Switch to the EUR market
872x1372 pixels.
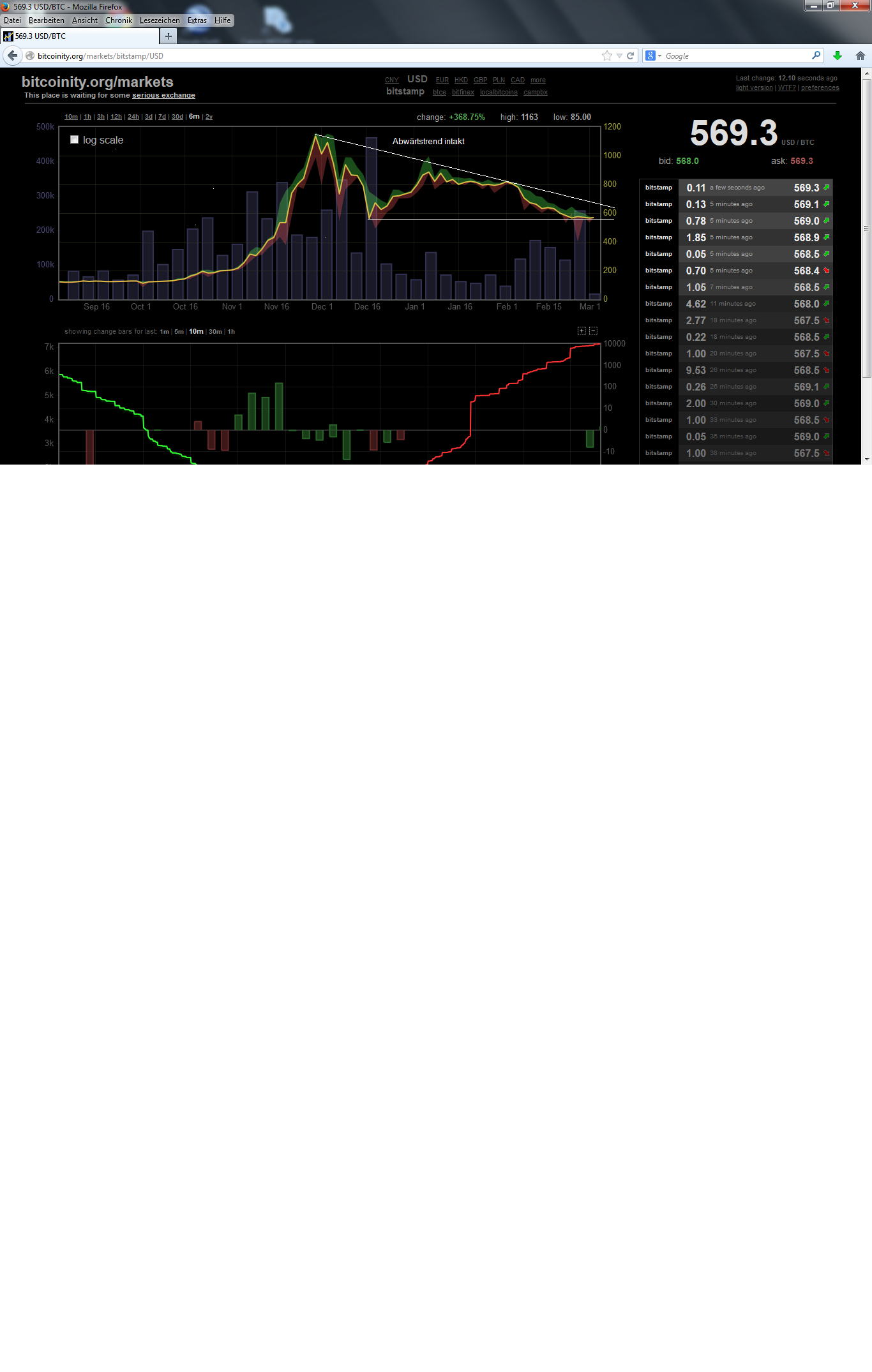click(x=442, y=80)
